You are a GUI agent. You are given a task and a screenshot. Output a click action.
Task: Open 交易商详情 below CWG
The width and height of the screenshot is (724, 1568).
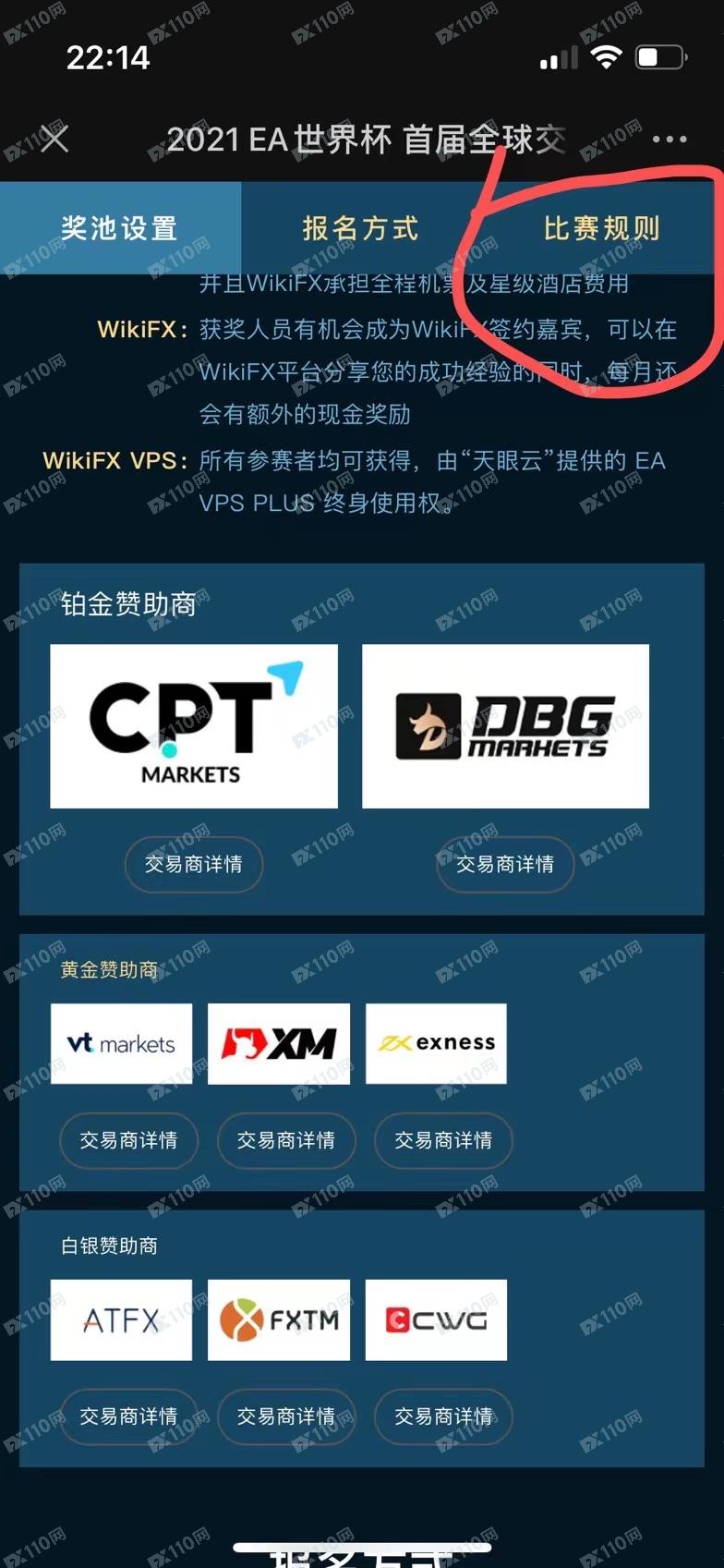(443, 1416)
